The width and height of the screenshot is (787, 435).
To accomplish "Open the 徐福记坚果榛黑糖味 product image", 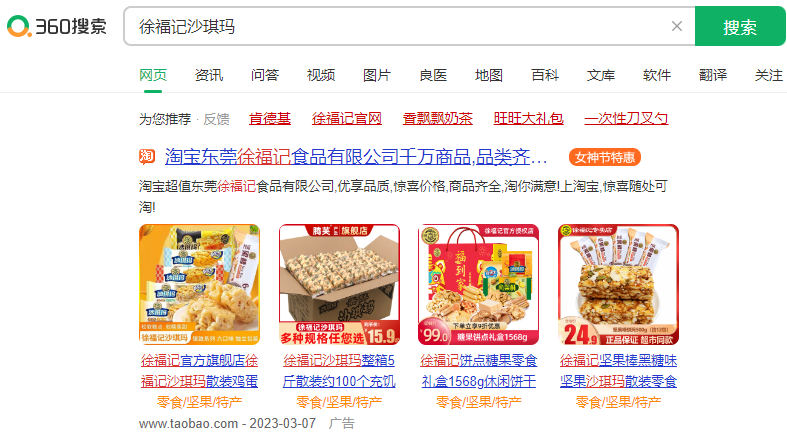I will [618, 284].
